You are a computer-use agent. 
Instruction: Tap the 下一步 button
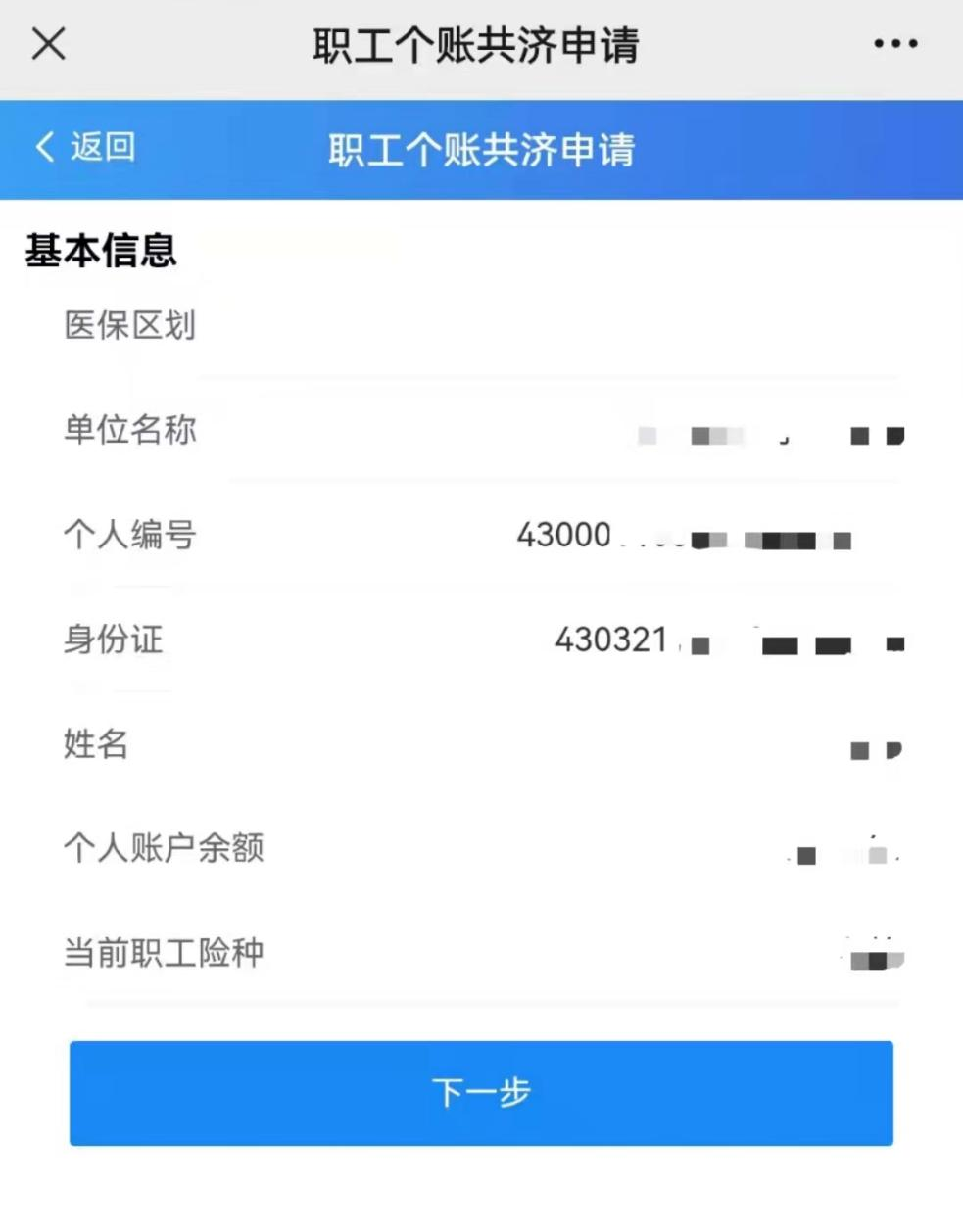pos(481,1093)
